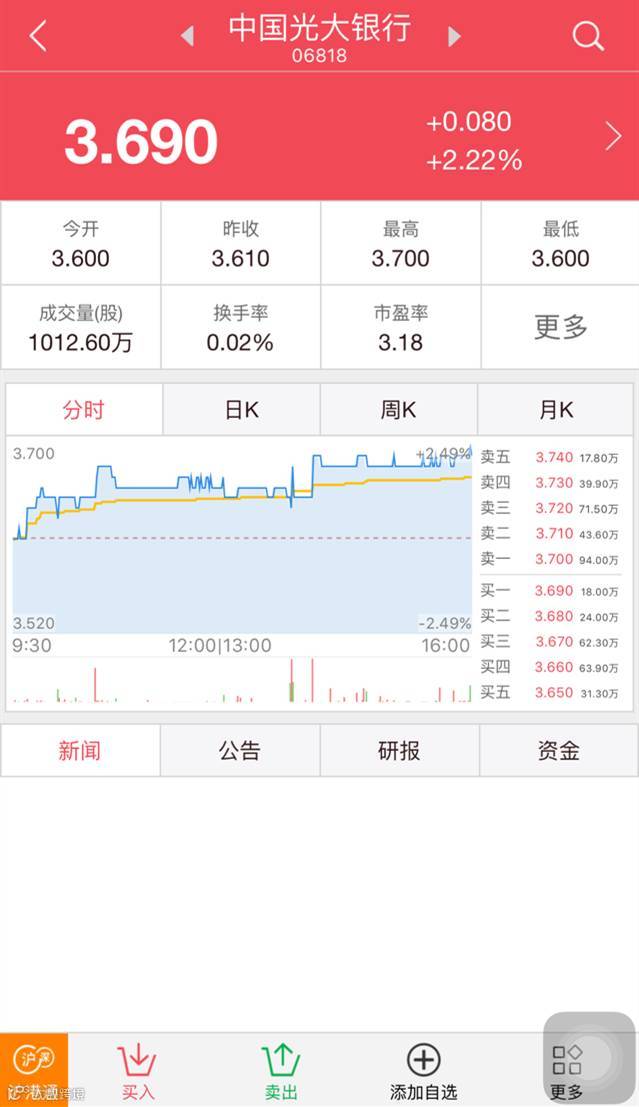Open the 新闻 tab
The height and width of the screenshot is (1107, 639).
(x=80, y=751)
